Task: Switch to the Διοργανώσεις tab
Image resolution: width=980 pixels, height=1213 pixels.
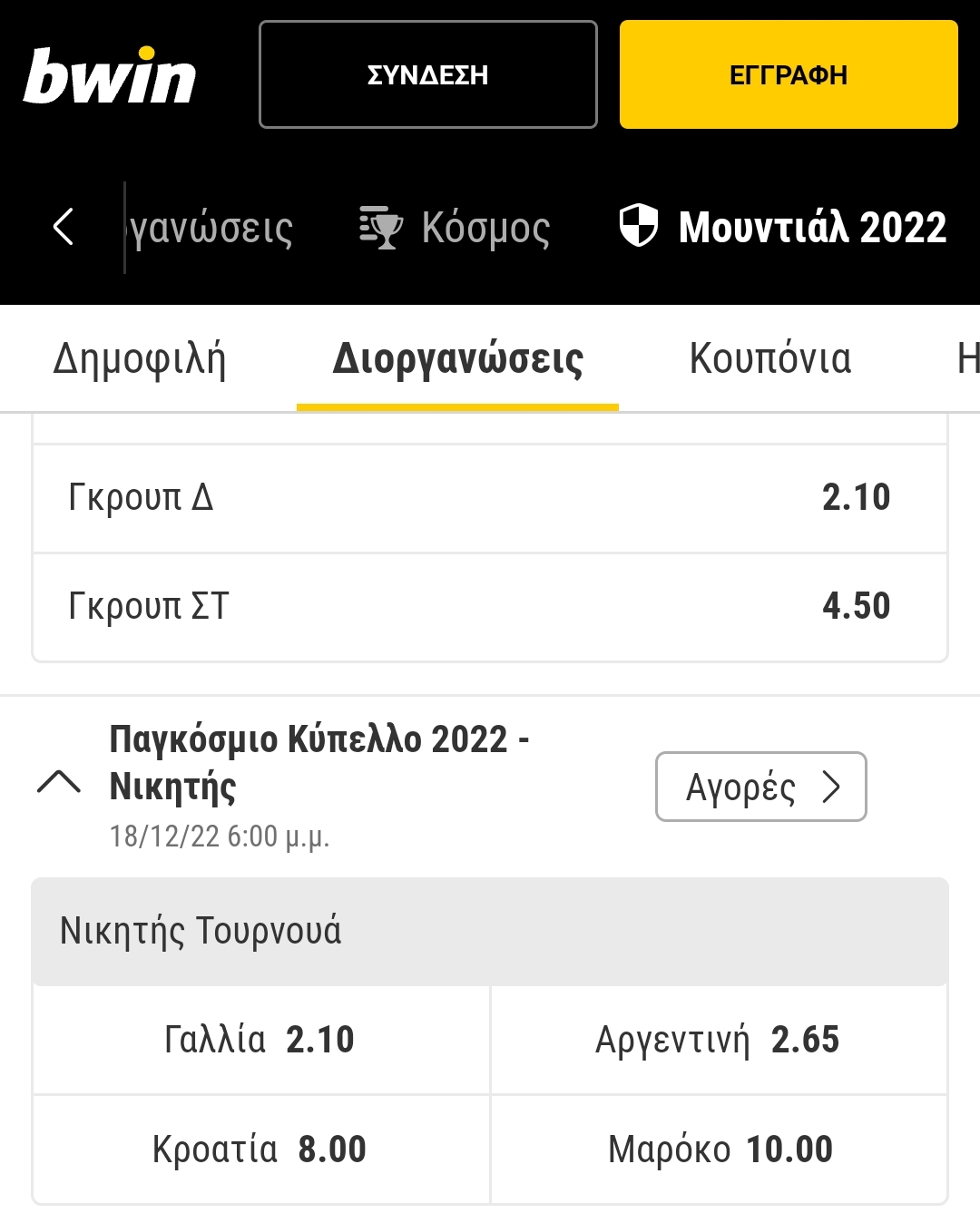Action: [x=457, y=358]
